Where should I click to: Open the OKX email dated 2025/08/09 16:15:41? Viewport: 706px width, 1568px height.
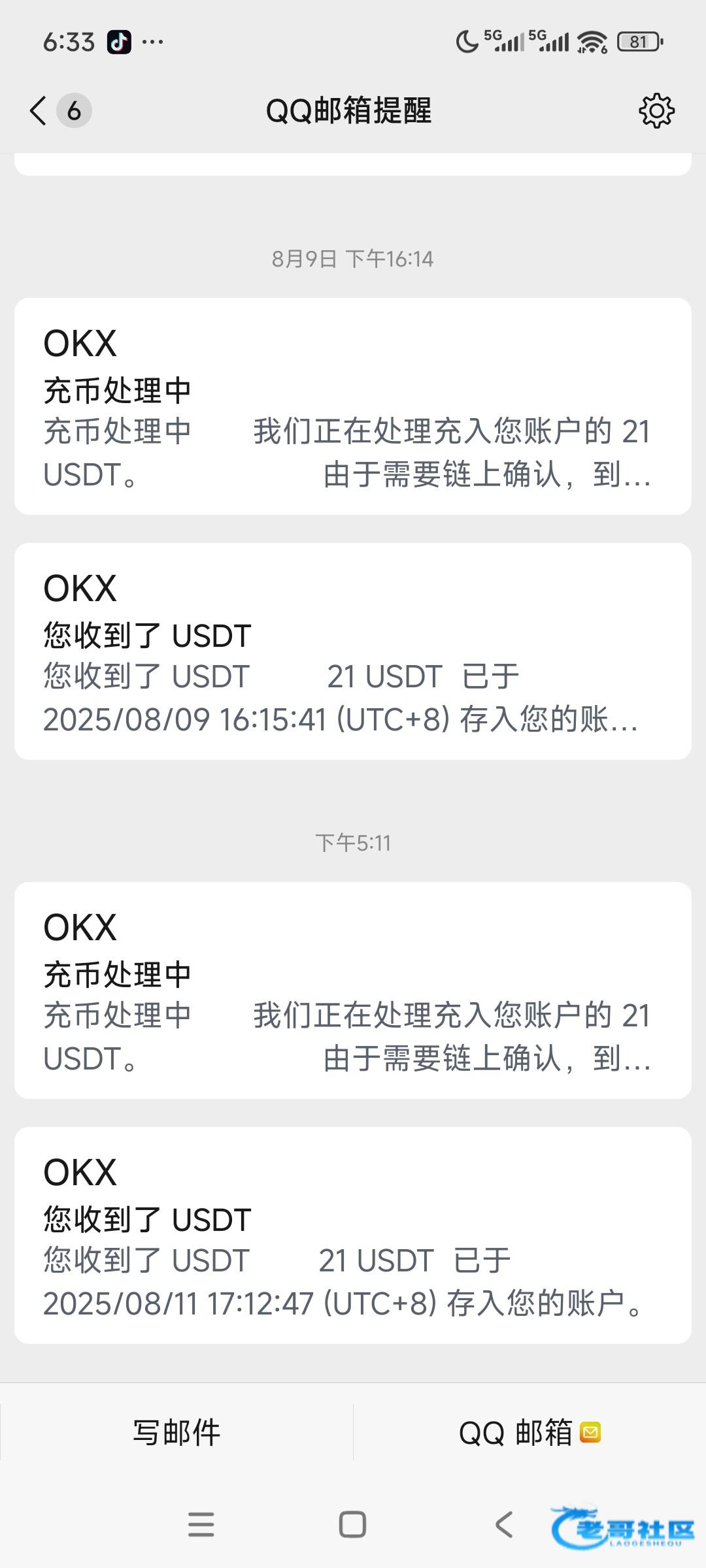pyautogui.click(x=353, y=651)
